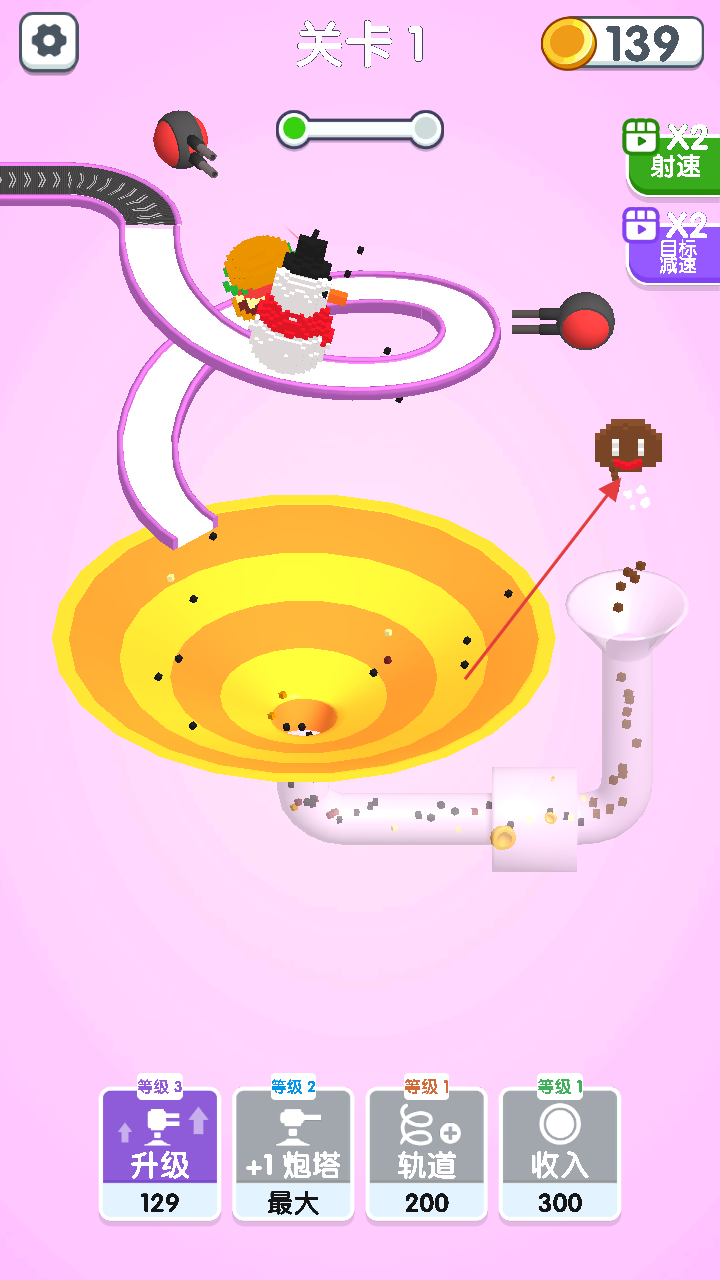Activate the X2 目标减速 video boost
Screen dimensions: 720x1280
pos(673,245)
